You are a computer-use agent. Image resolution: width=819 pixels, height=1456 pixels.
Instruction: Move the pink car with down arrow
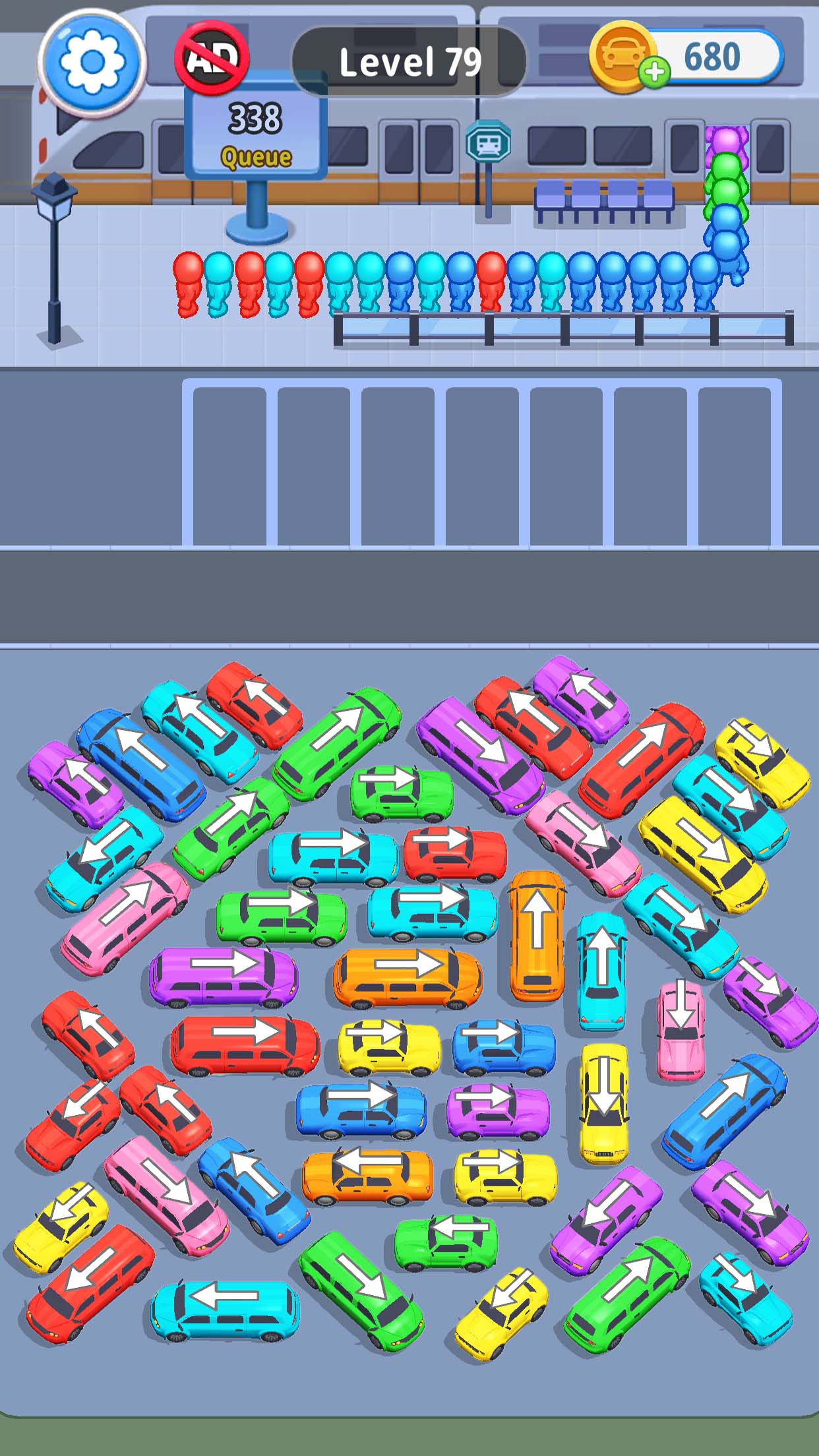[681, 1029]
